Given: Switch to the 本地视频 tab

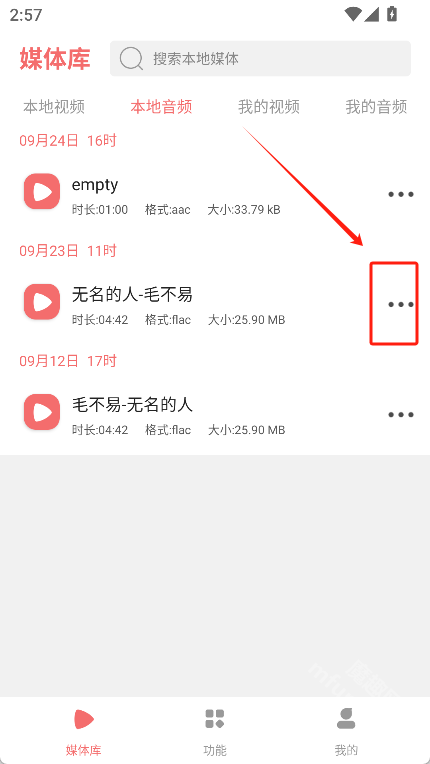Looking at the screenshot, I should pyautogui.click(x=54, y=107).
